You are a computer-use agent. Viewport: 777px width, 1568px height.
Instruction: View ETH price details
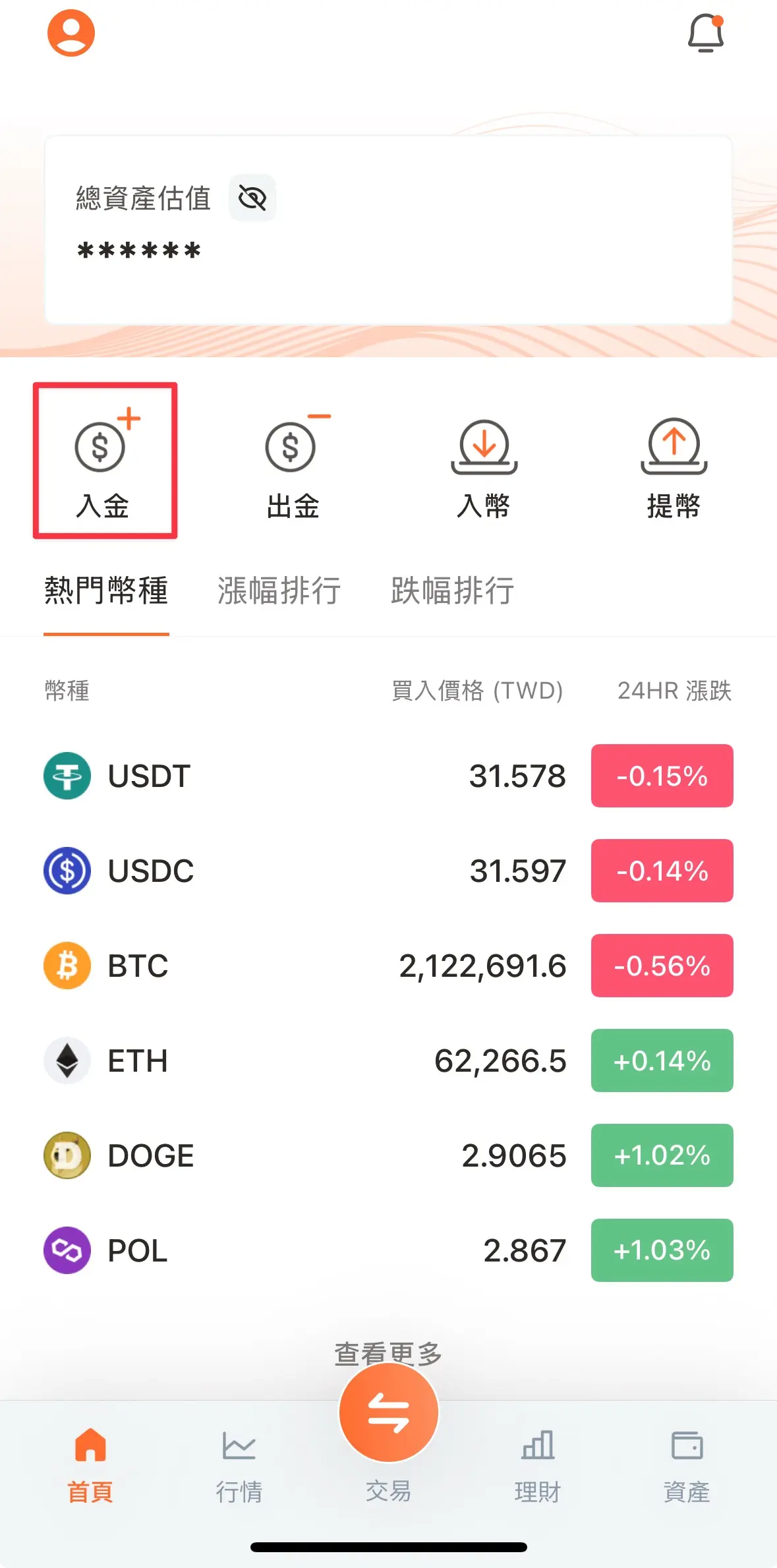point(388,1060)
